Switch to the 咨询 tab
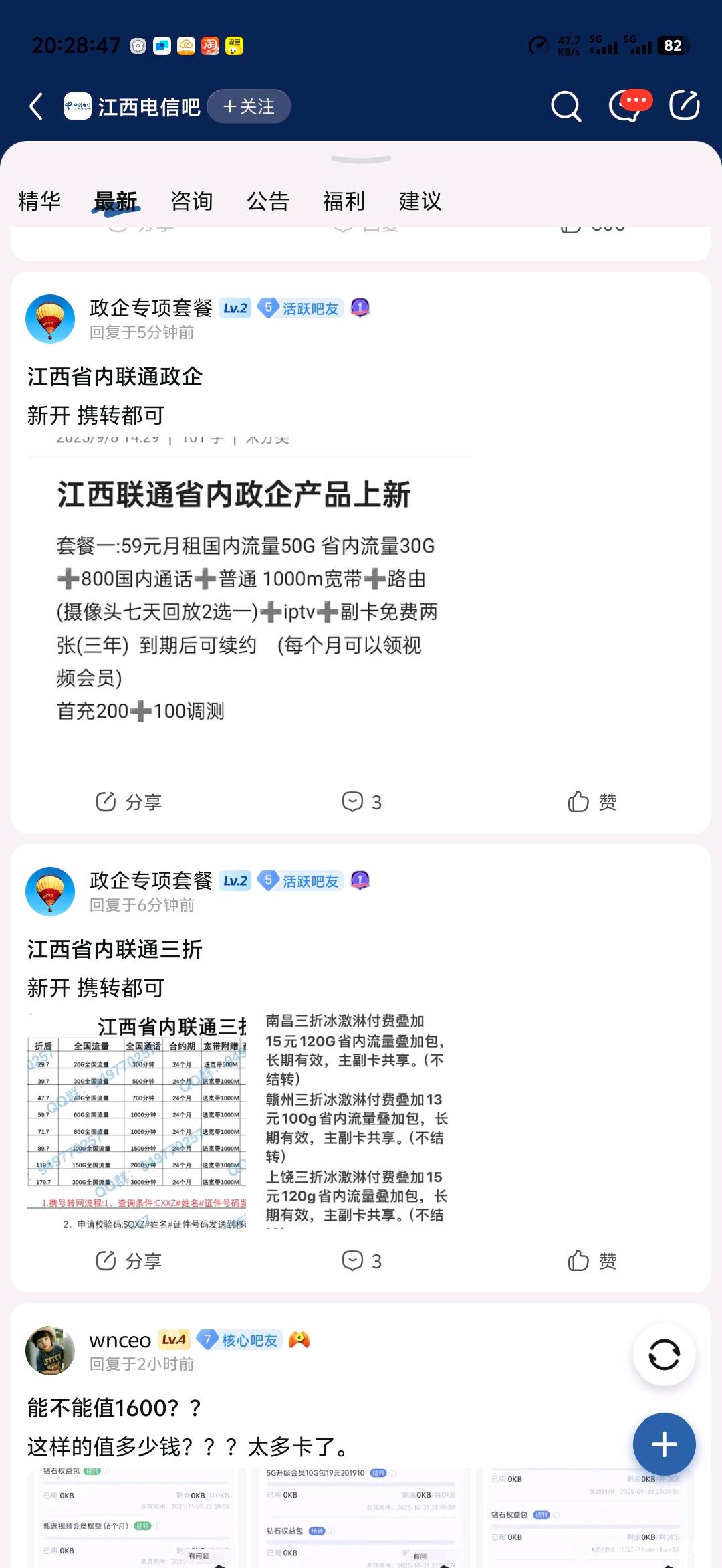The width and height of the screenshot is (722, 1568). (x=192, y=201)
